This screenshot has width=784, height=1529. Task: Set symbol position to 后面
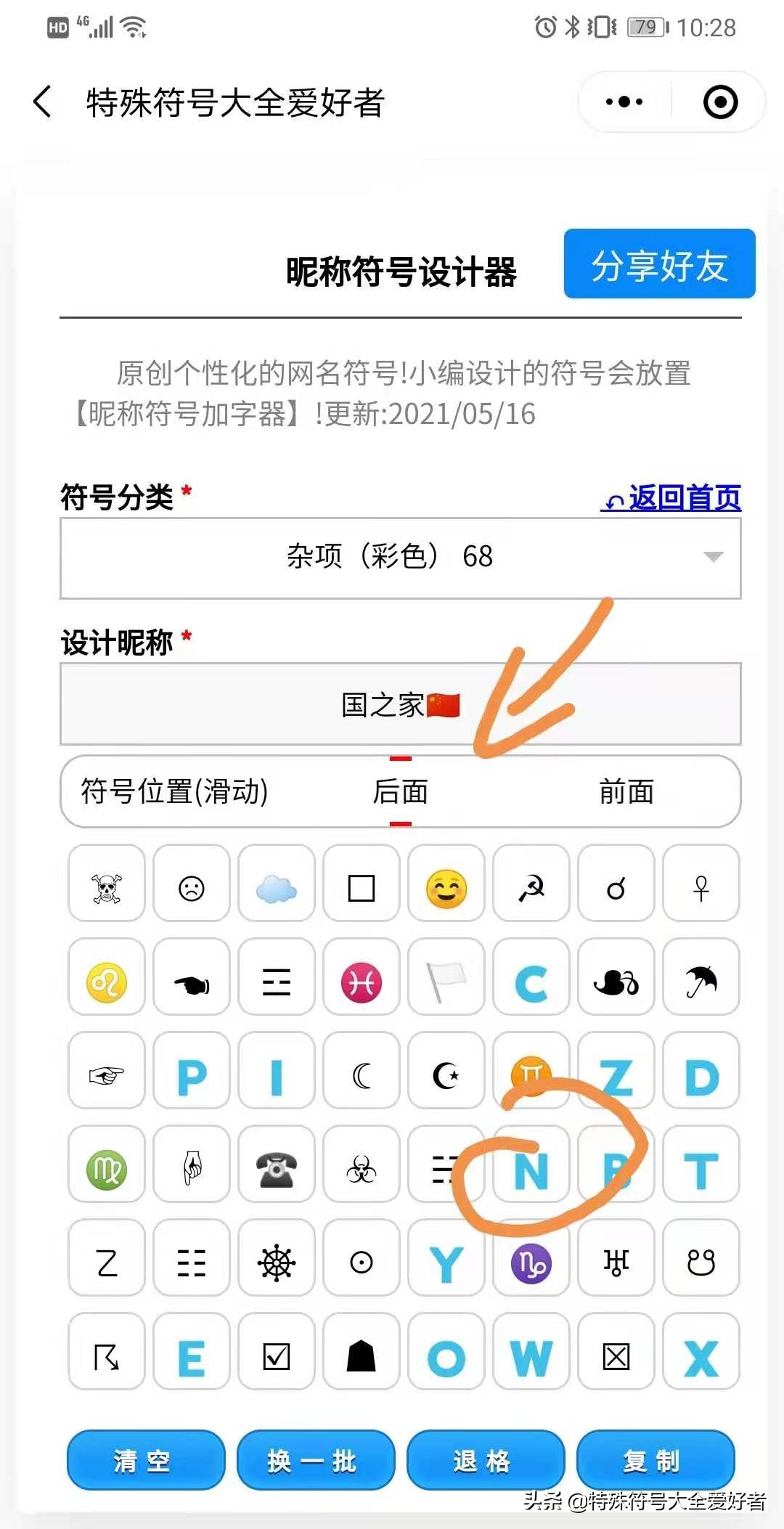click(x=400, y=793)
